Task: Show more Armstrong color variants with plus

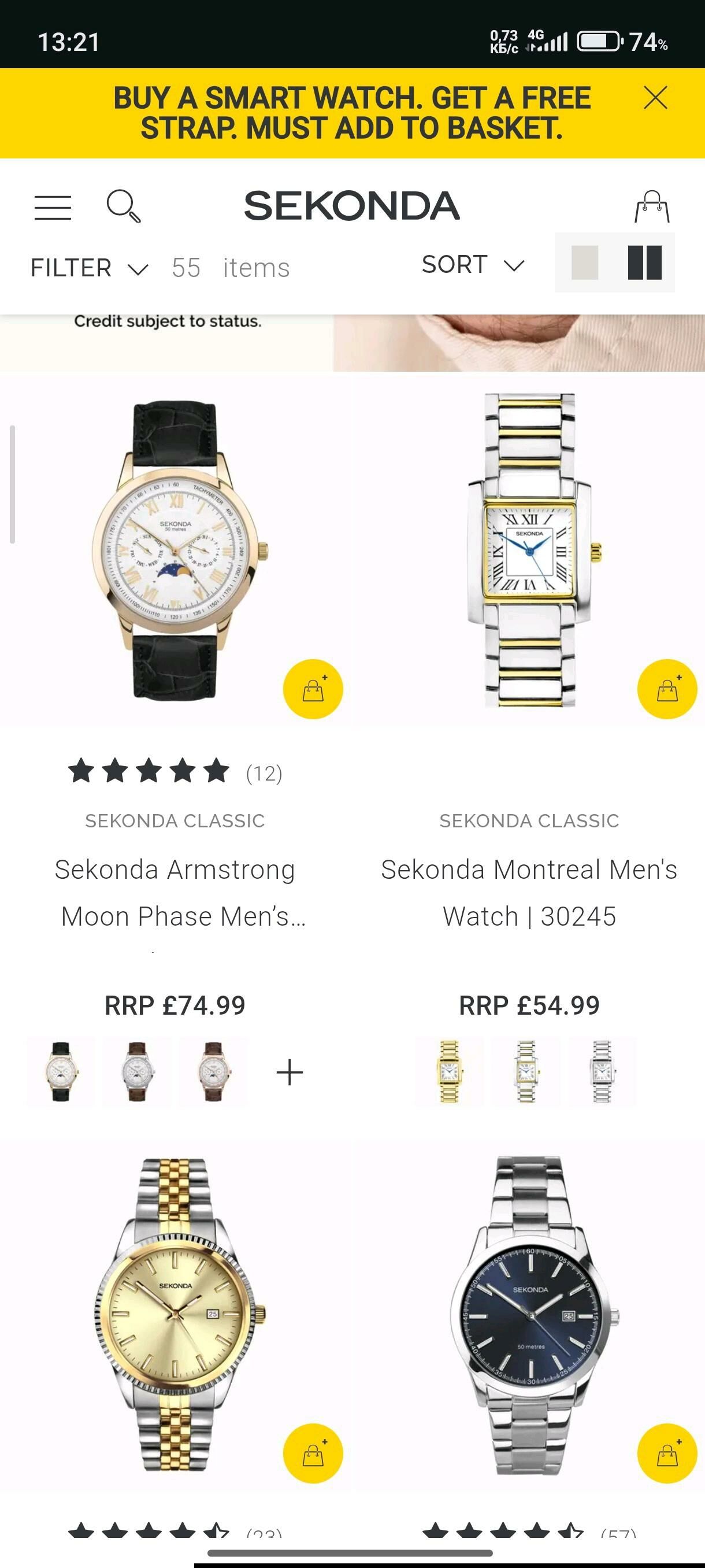Action: [x=290, y=1073]
